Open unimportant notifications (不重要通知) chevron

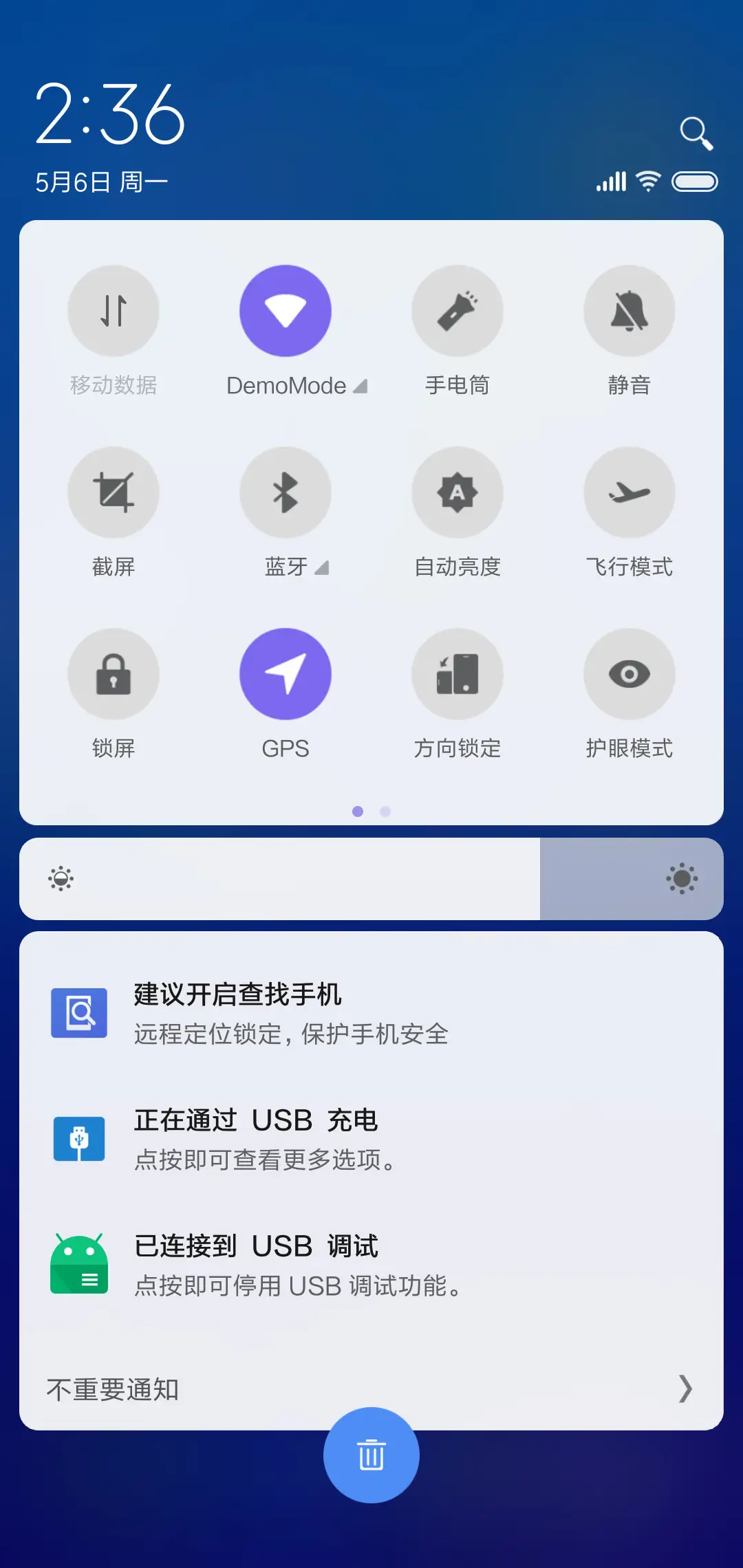685,1389
